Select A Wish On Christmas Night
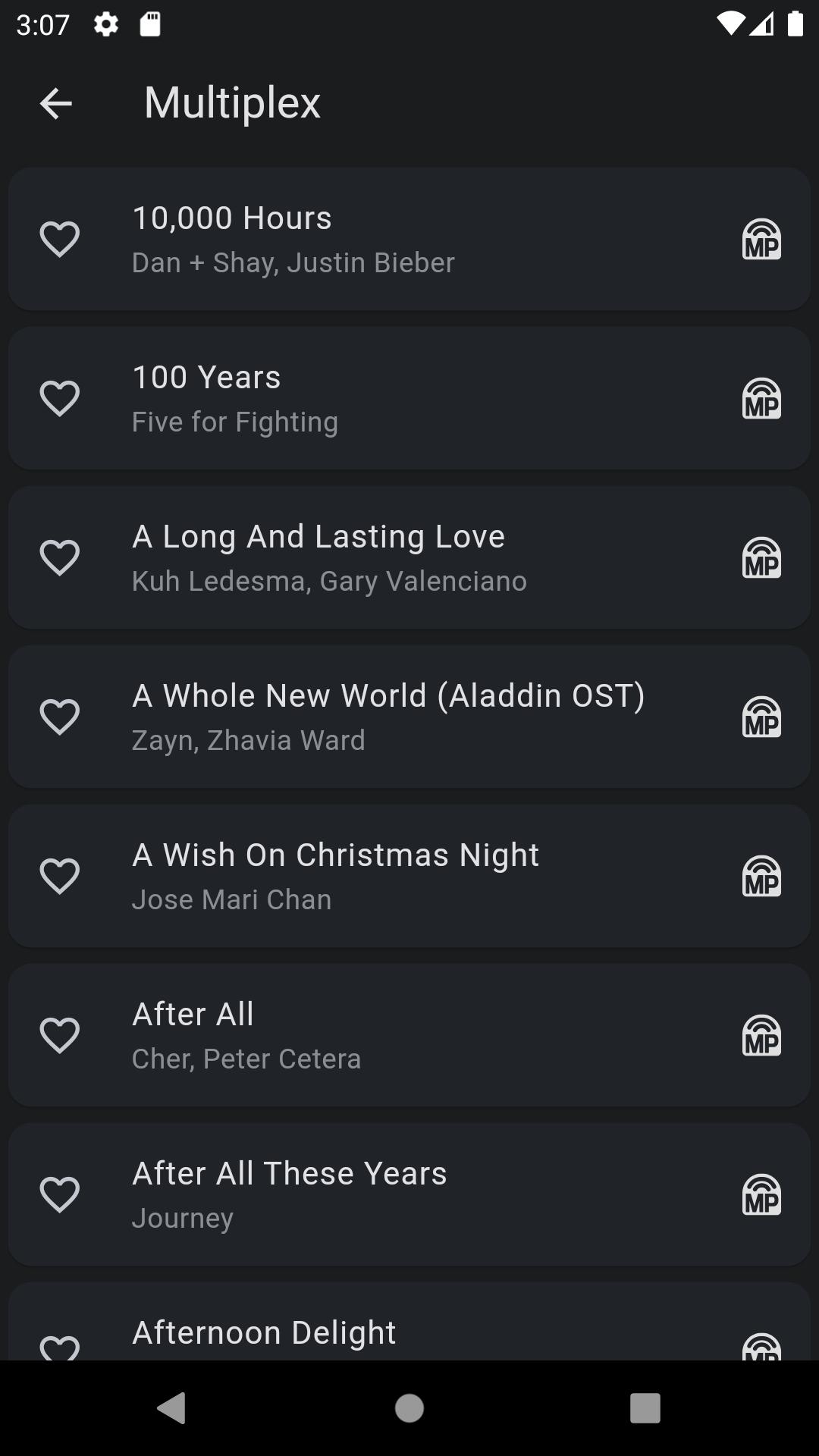Image resolution: width=819 pixels, height=1456 pixels. point(409,876)
